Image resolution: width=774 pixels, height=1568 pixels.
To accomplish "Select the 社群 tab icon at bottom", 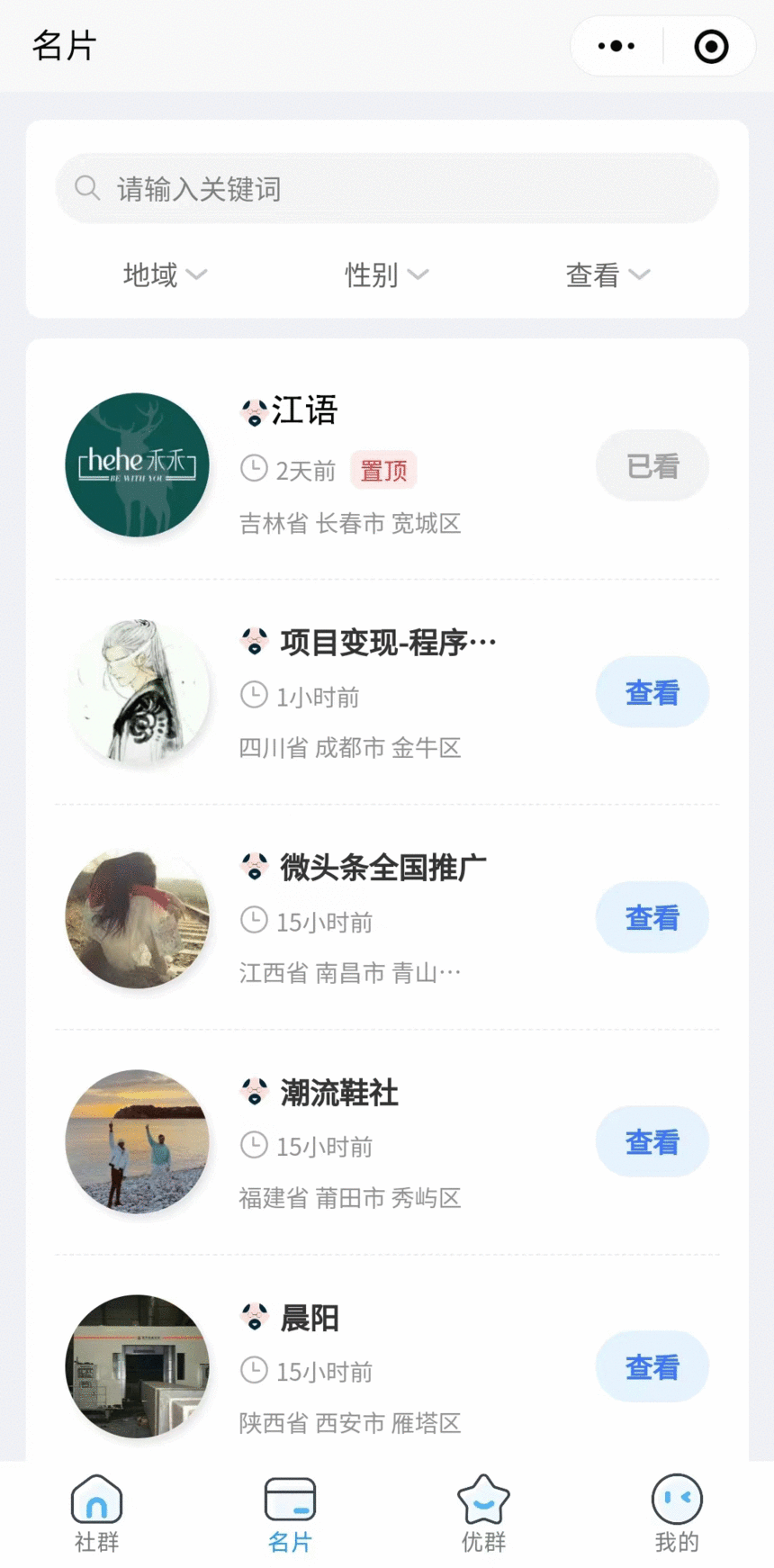I will (x=96, y=1499).
